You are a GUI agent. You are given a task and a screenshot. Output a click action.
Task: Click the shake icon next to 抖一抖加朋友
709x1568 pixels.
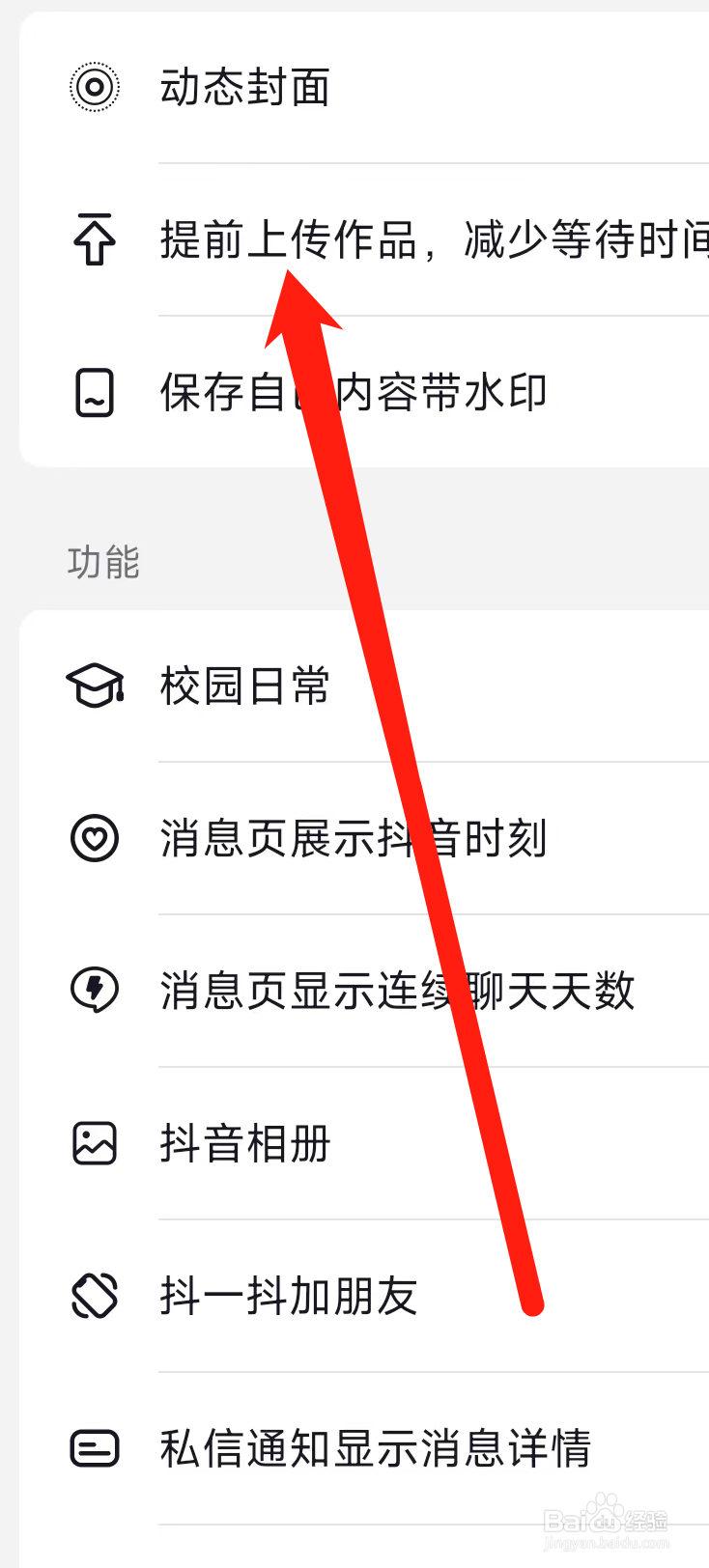click(x=94, y=1296)
